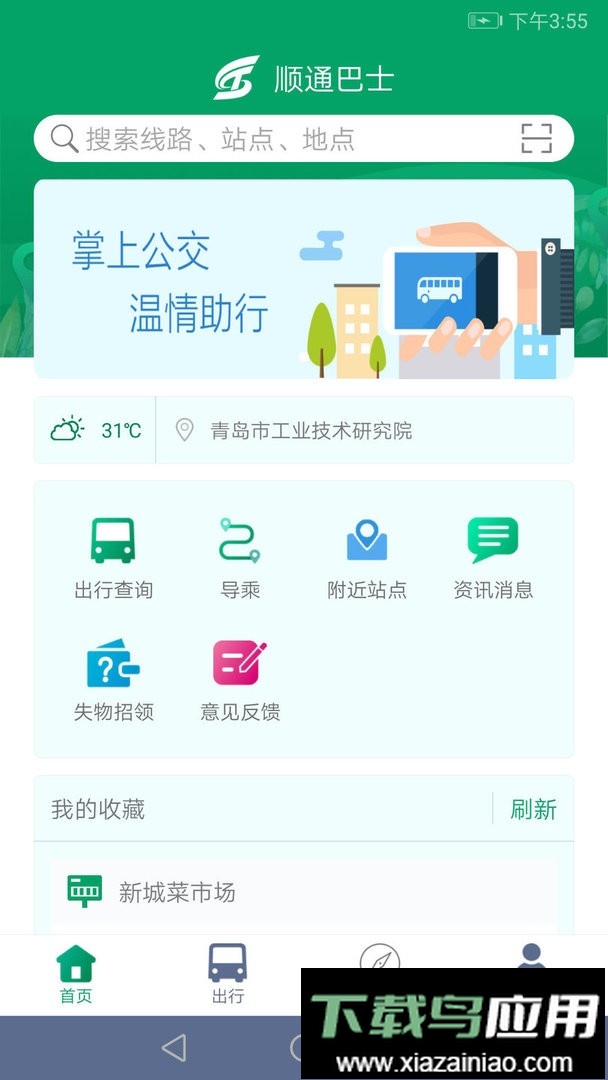The image size is (608, 1080).
Task: Switch to the 出行 tab
Action: pos(228,975)
